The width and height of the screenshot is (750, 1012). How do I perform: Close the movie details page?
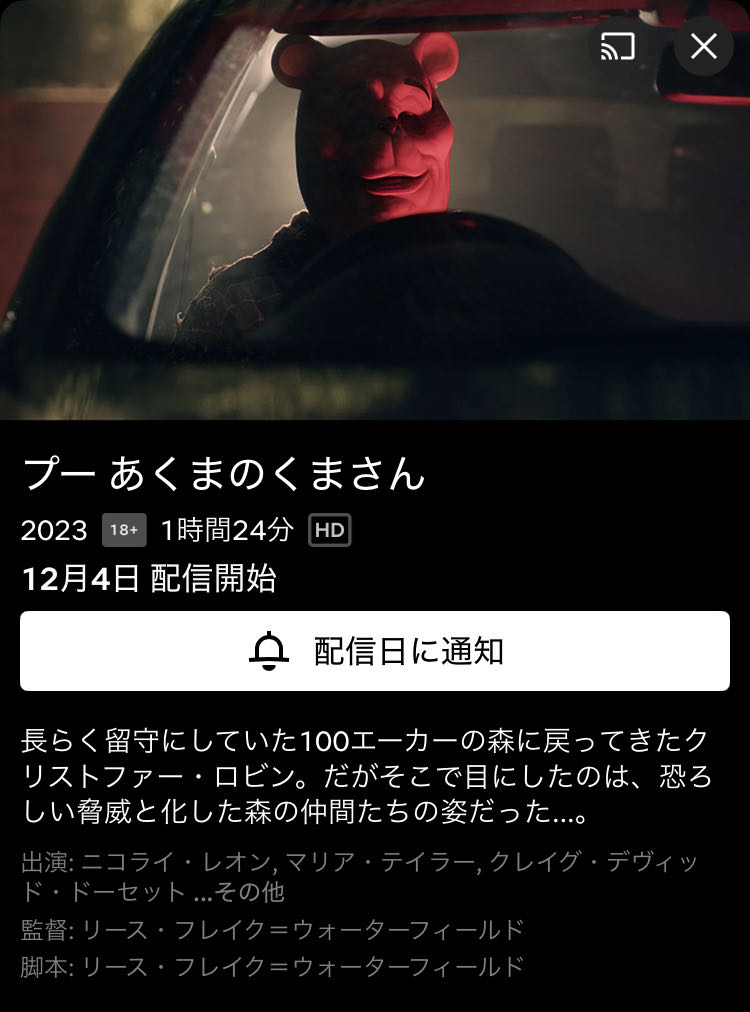[704, 46]
